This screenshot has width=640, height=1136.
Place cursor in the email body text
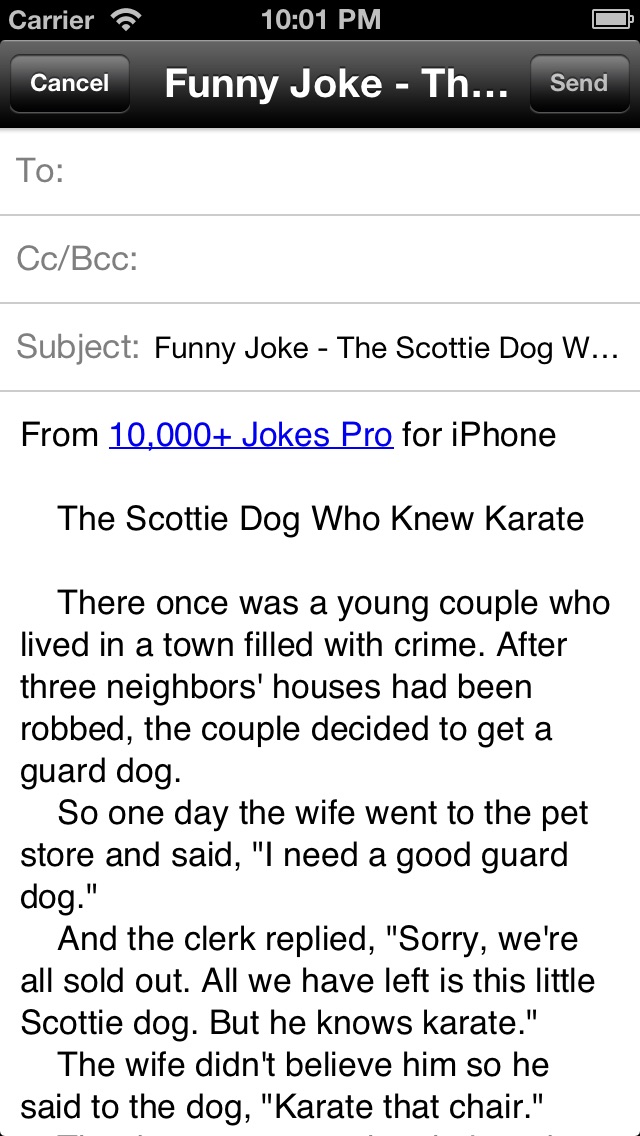[320, 764]
